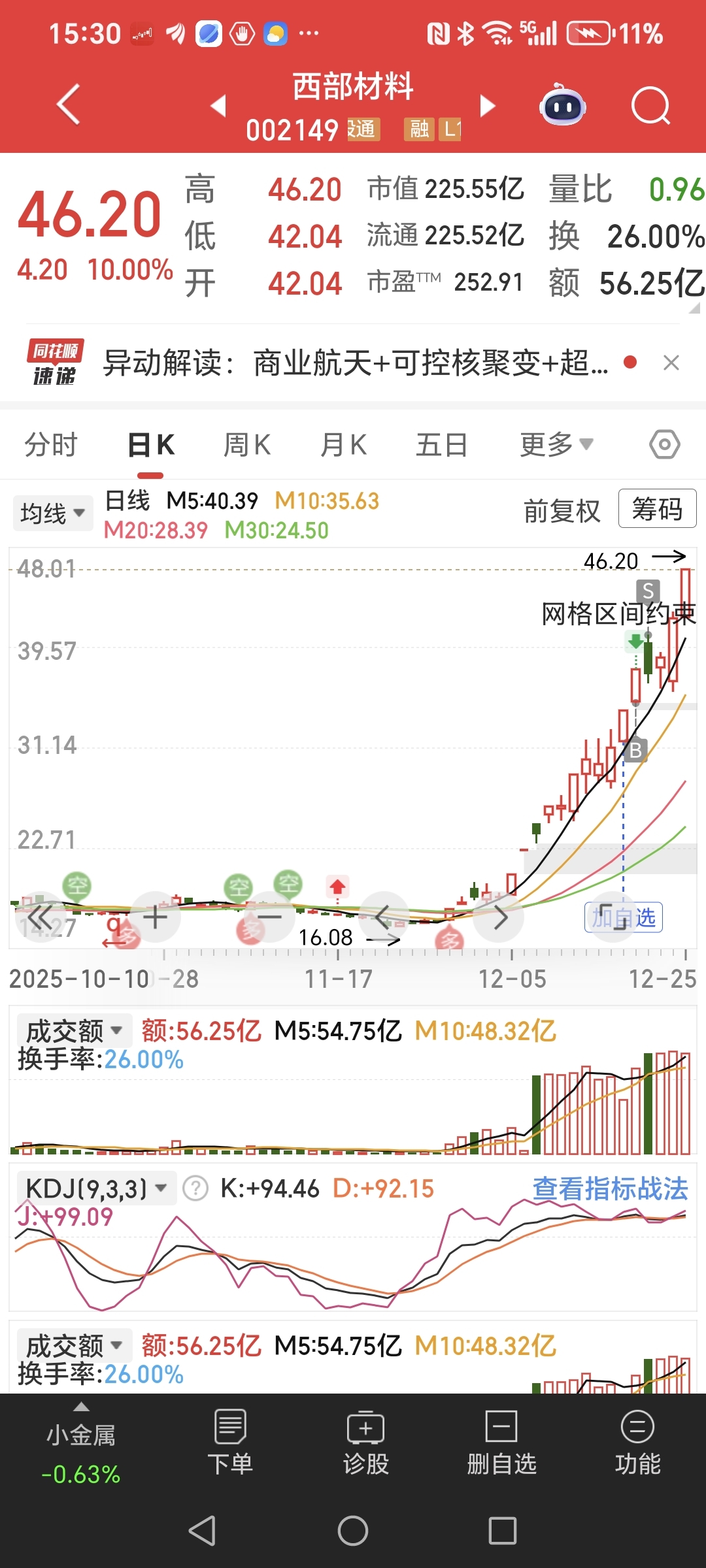Dismiss the 异动解读 news banner
This screenshot has width=706, height=1568.
click(671, 362)
